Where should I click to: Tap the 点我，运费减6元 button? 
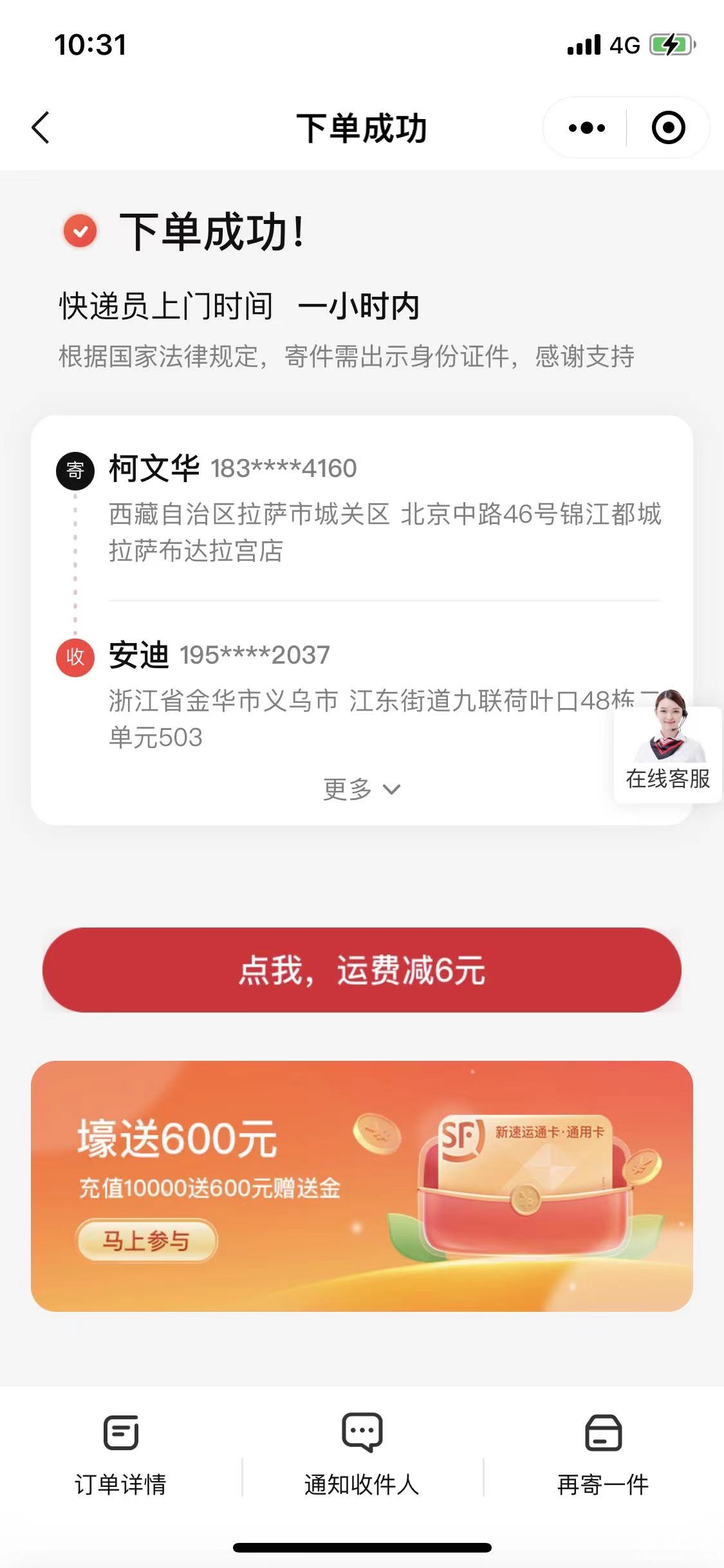pyautogui.click(x=362, y=970)
